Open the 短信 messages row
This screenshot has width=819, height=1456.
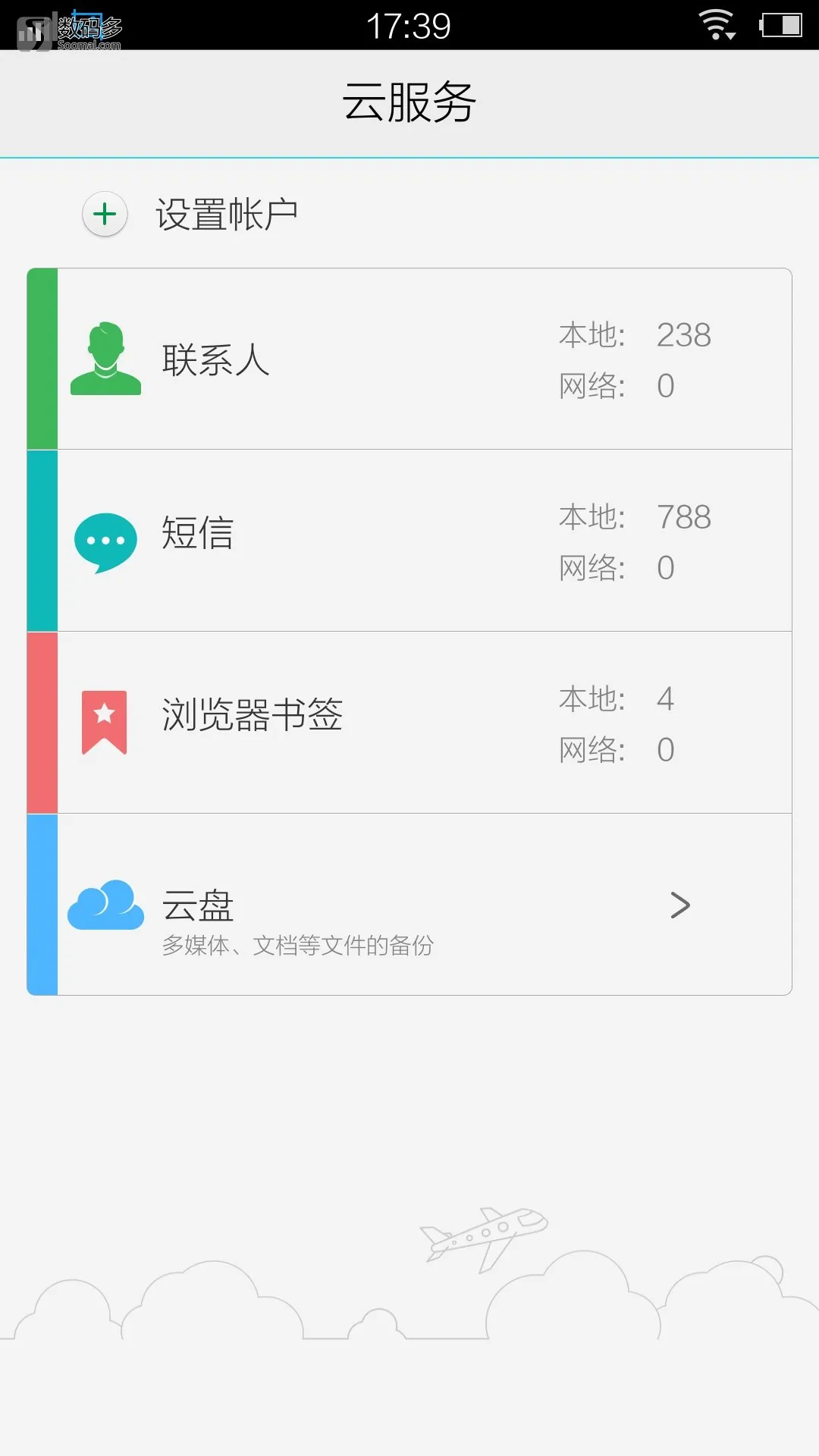[x=409, y=541]
